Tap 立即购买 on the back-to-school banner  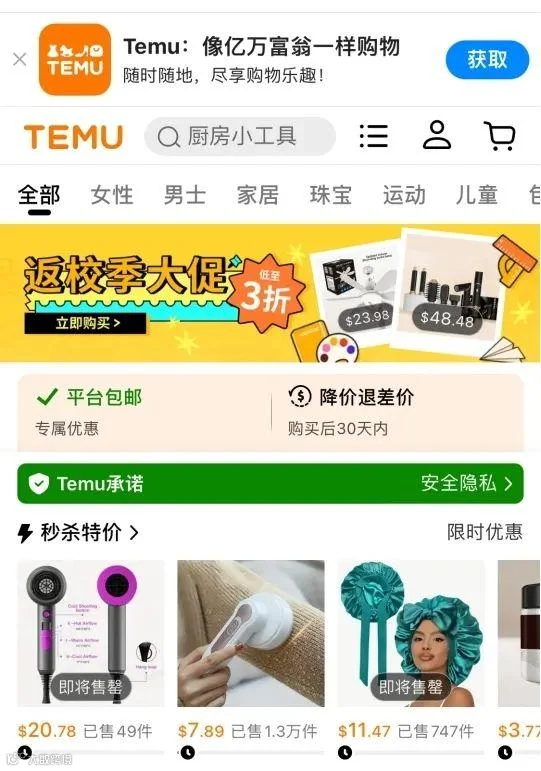pyautogui.click(x=86, y=323)
